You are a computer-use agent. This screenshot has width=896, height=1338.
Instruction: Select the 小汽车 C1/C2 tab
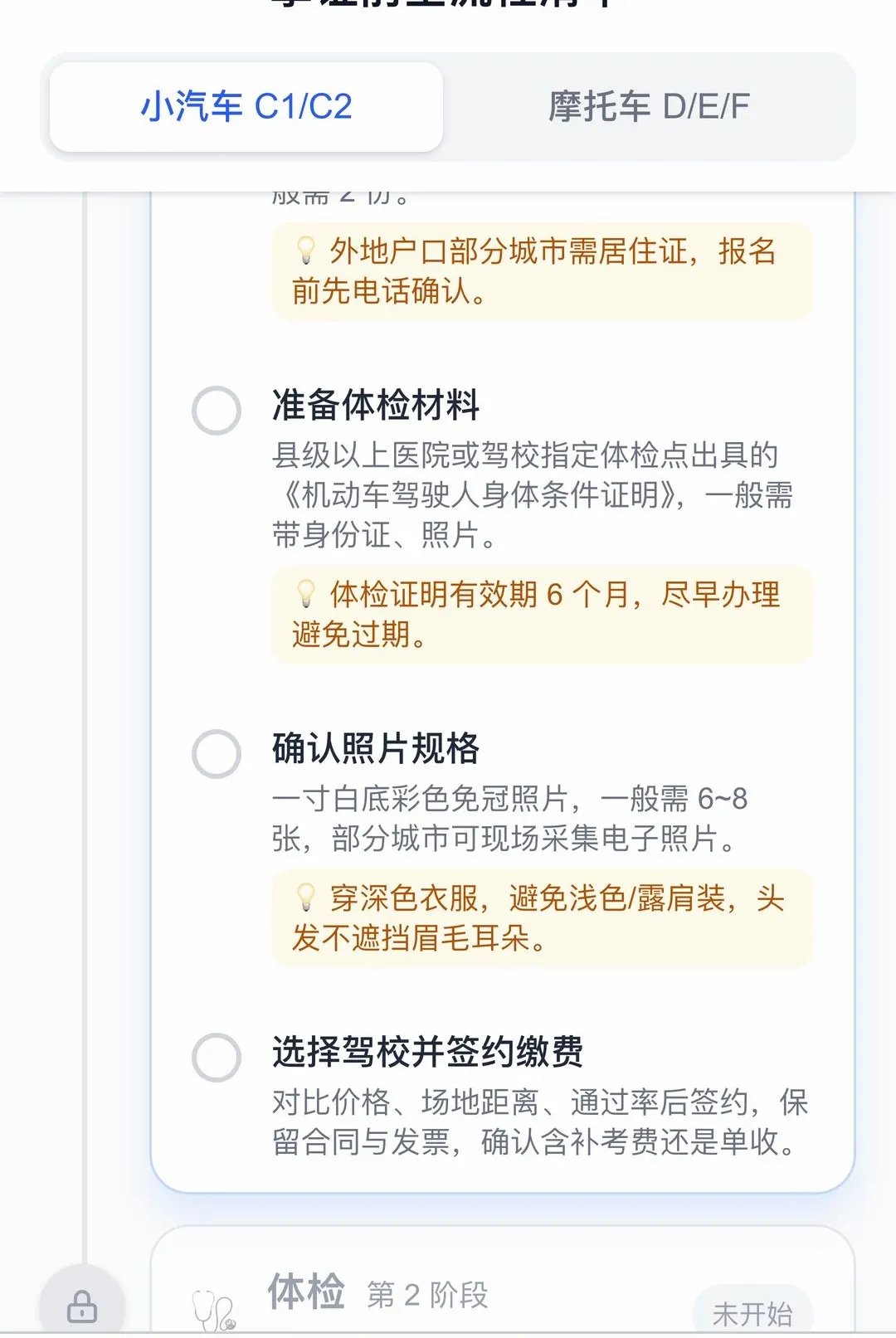[x=246, y=107]
